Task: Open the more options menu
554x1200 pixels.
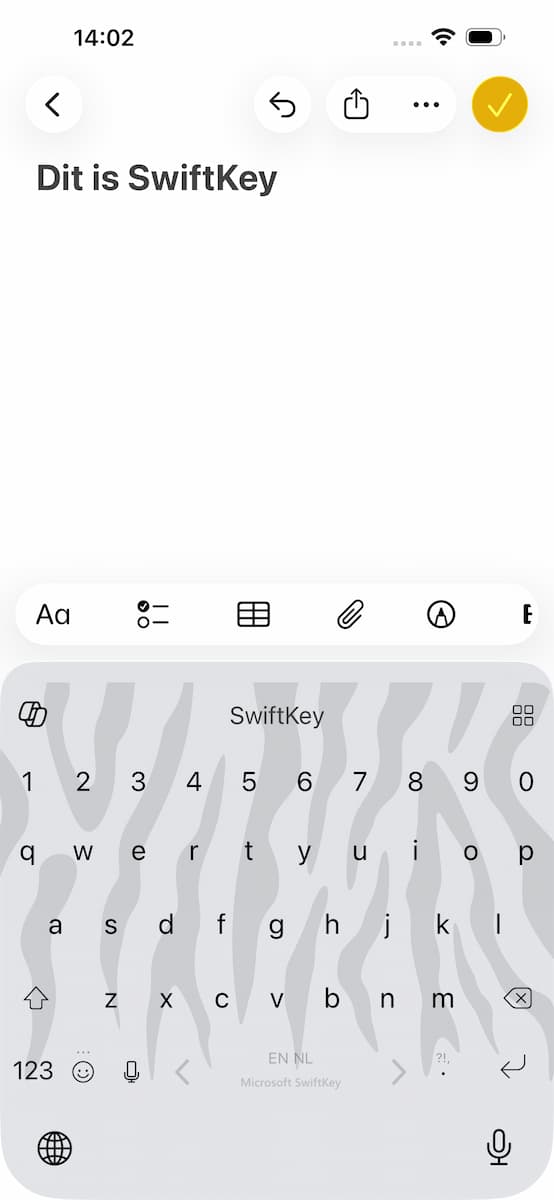Action: (426, 104)
